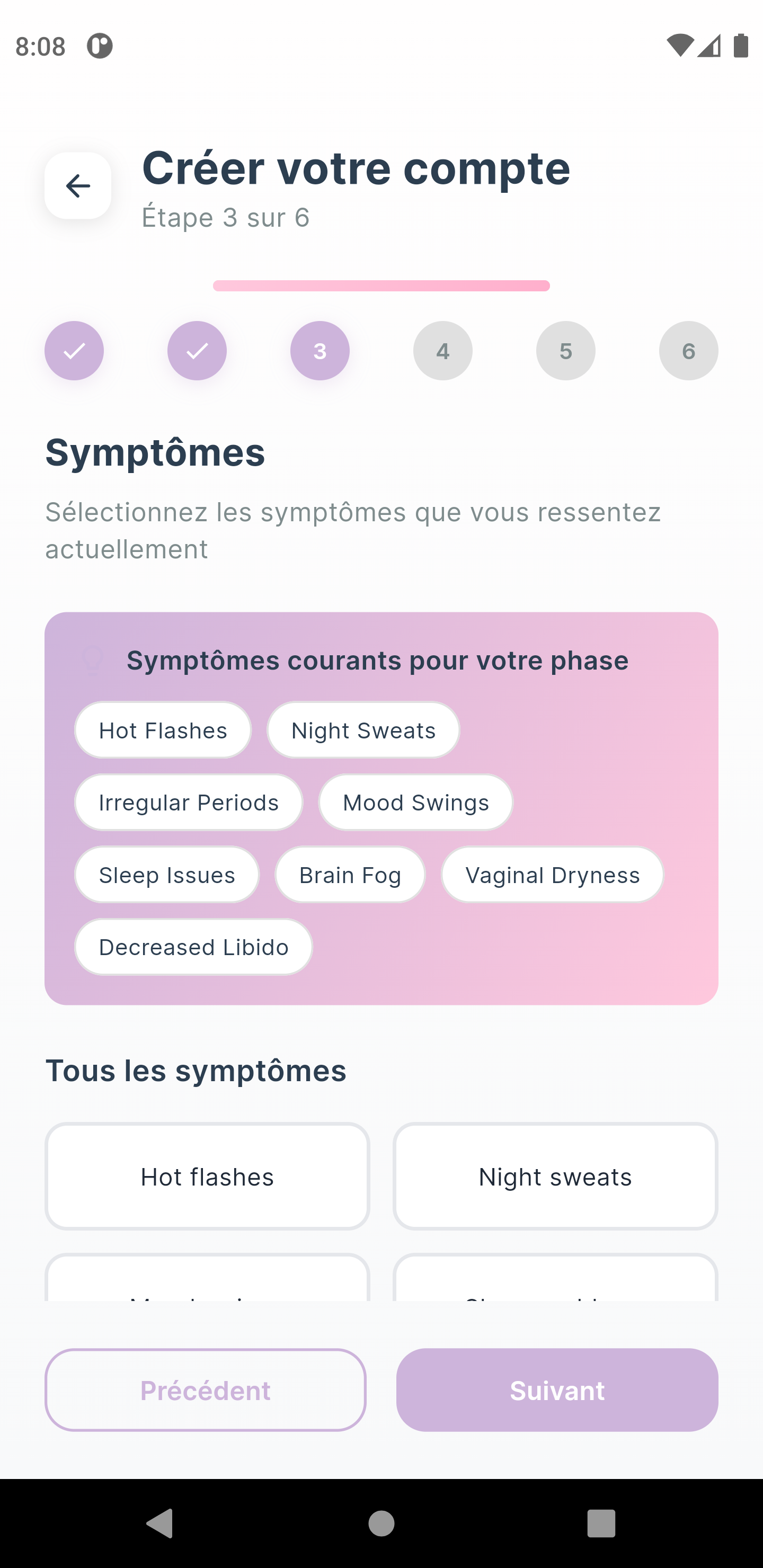Select the Hot Flashes chip
The width and height of the screenshot is (763, 1568).
coord(163,730)
